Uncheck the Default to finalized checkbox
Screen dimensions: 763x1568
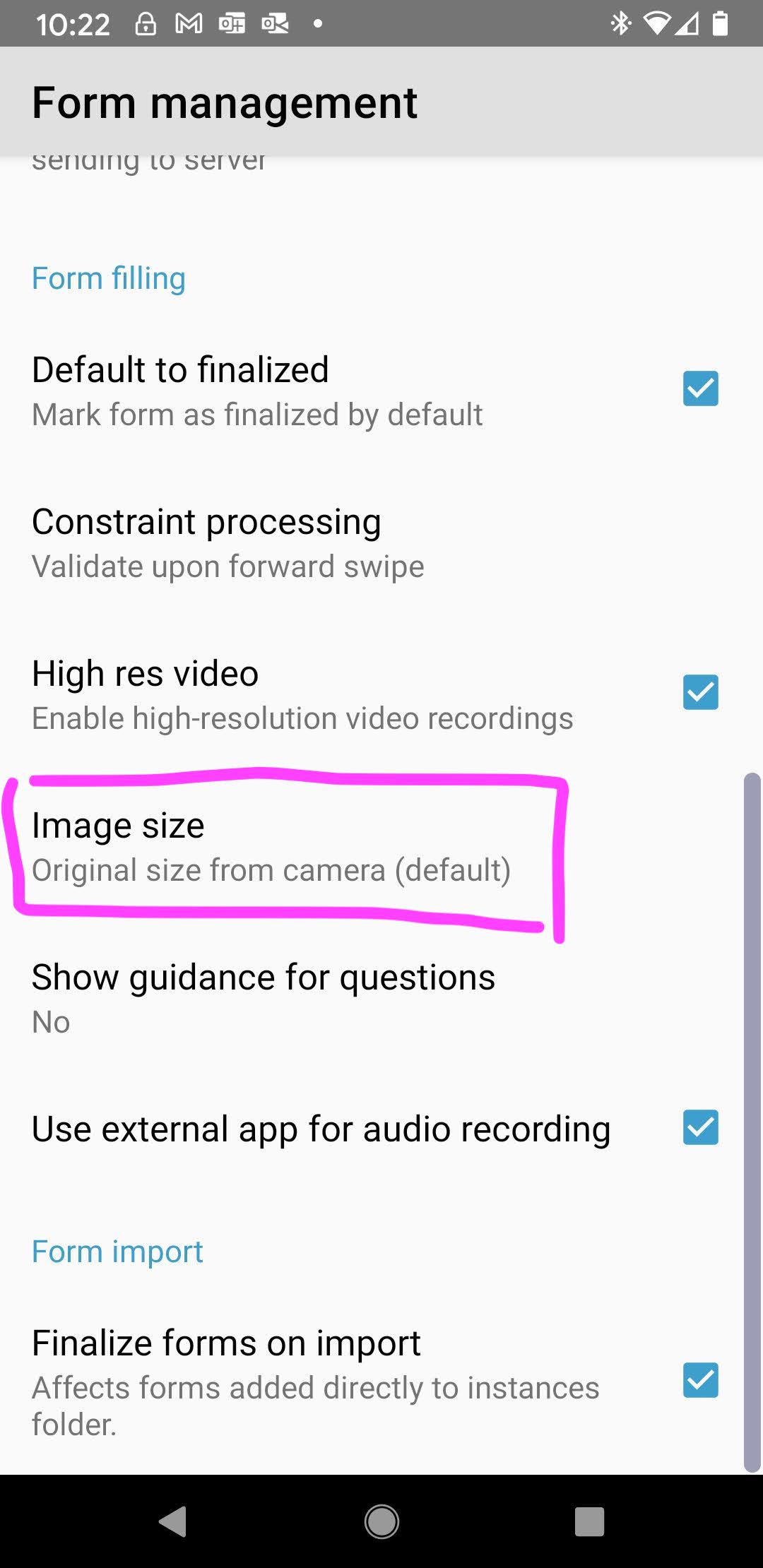coord(700,388)
